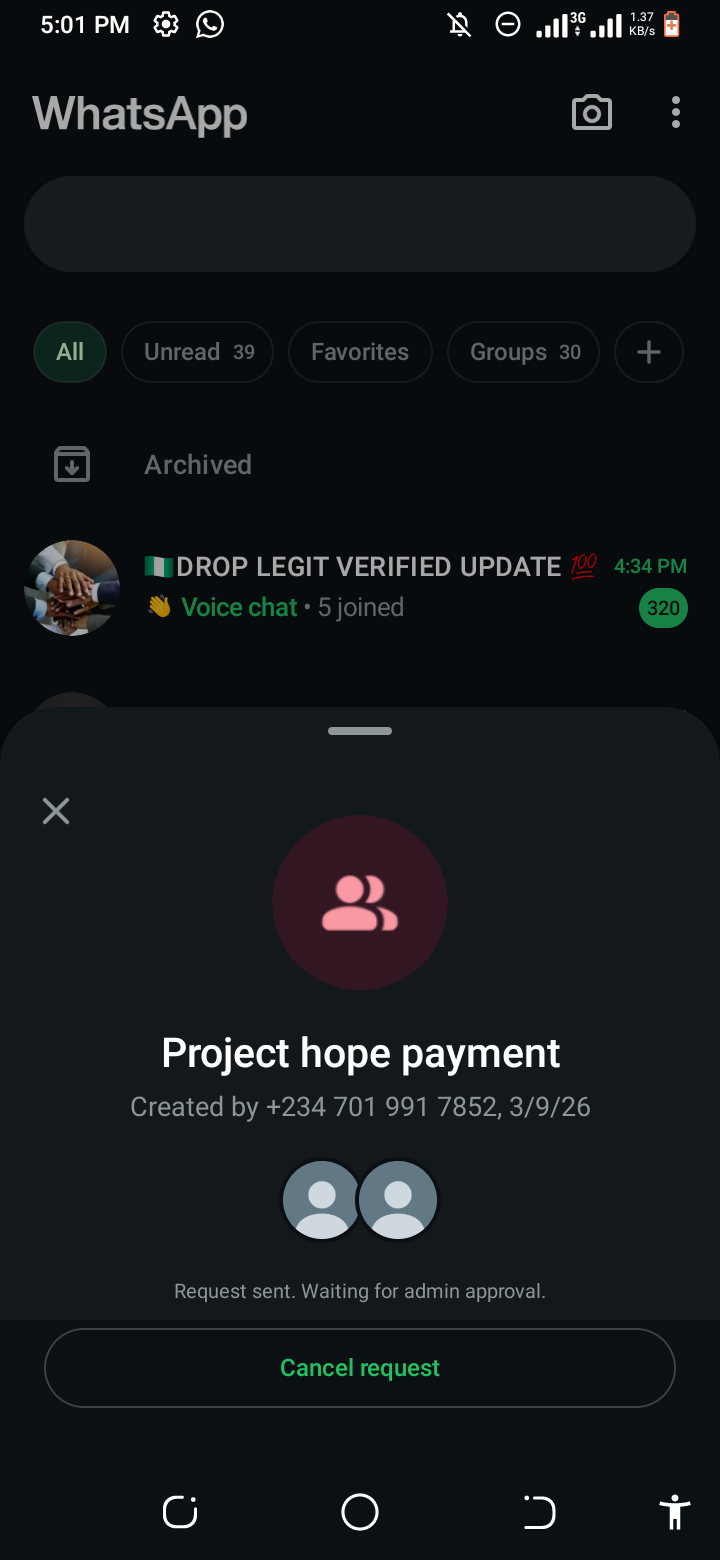Filter chats by Unread
The image size is (720, 1560).
point(198,352)
